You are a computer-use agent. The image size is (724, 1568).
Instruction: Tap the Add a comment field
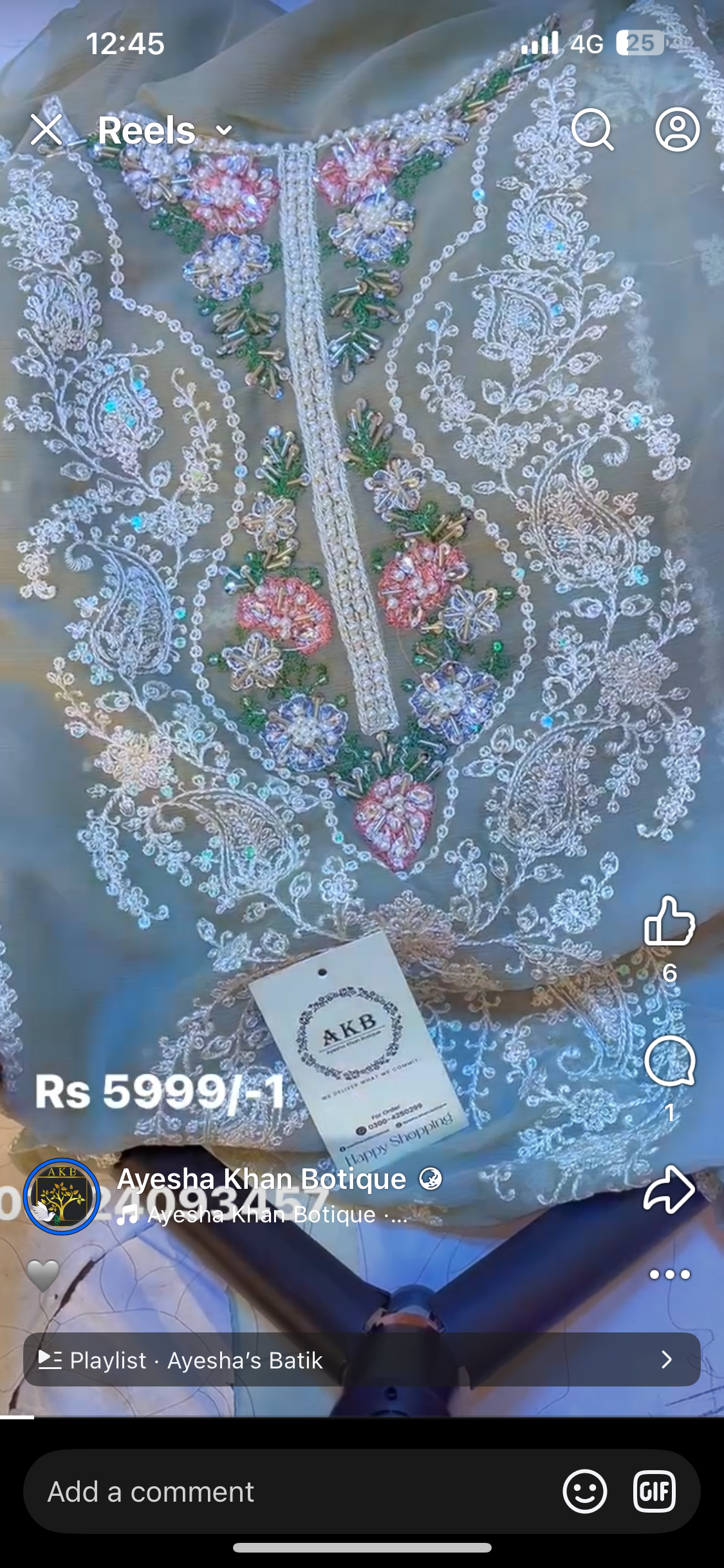click(290, 1491)
